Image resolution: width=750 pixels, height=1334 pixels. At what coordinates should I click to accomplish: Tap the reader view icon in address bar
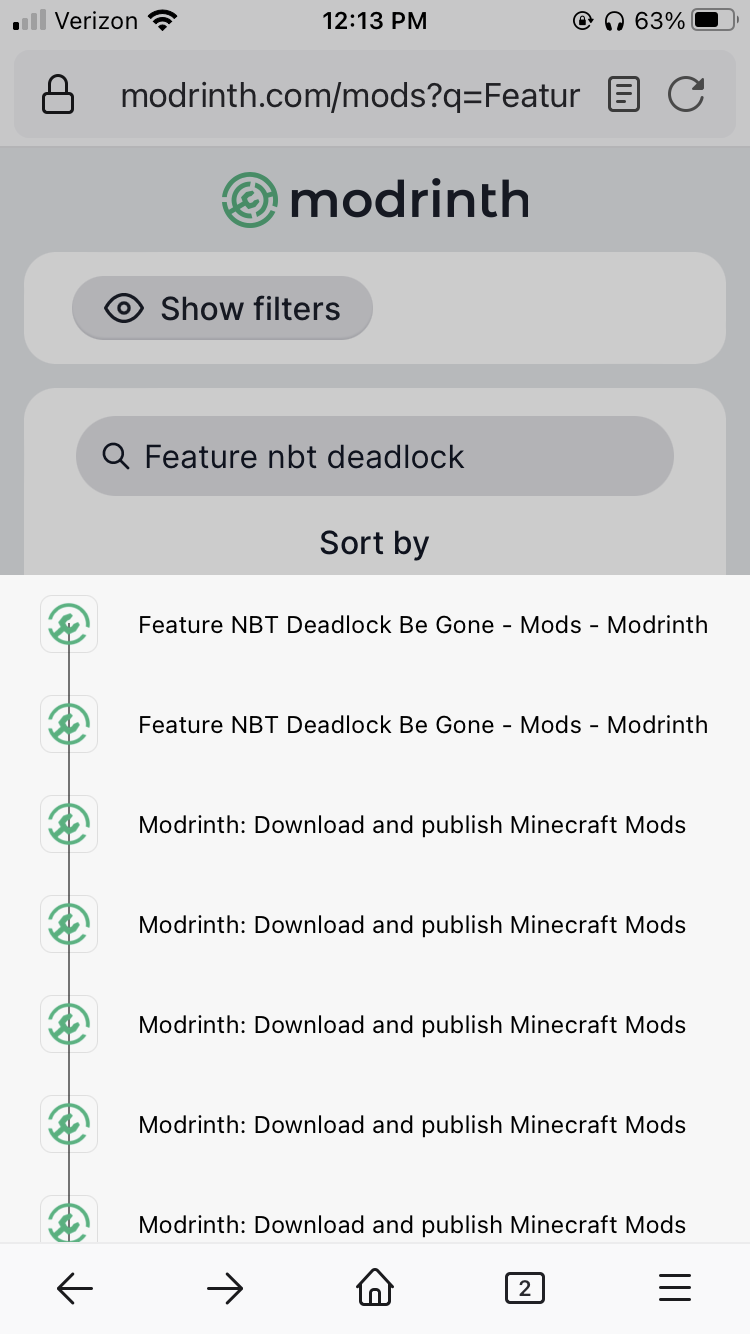(x=622, y=94)
